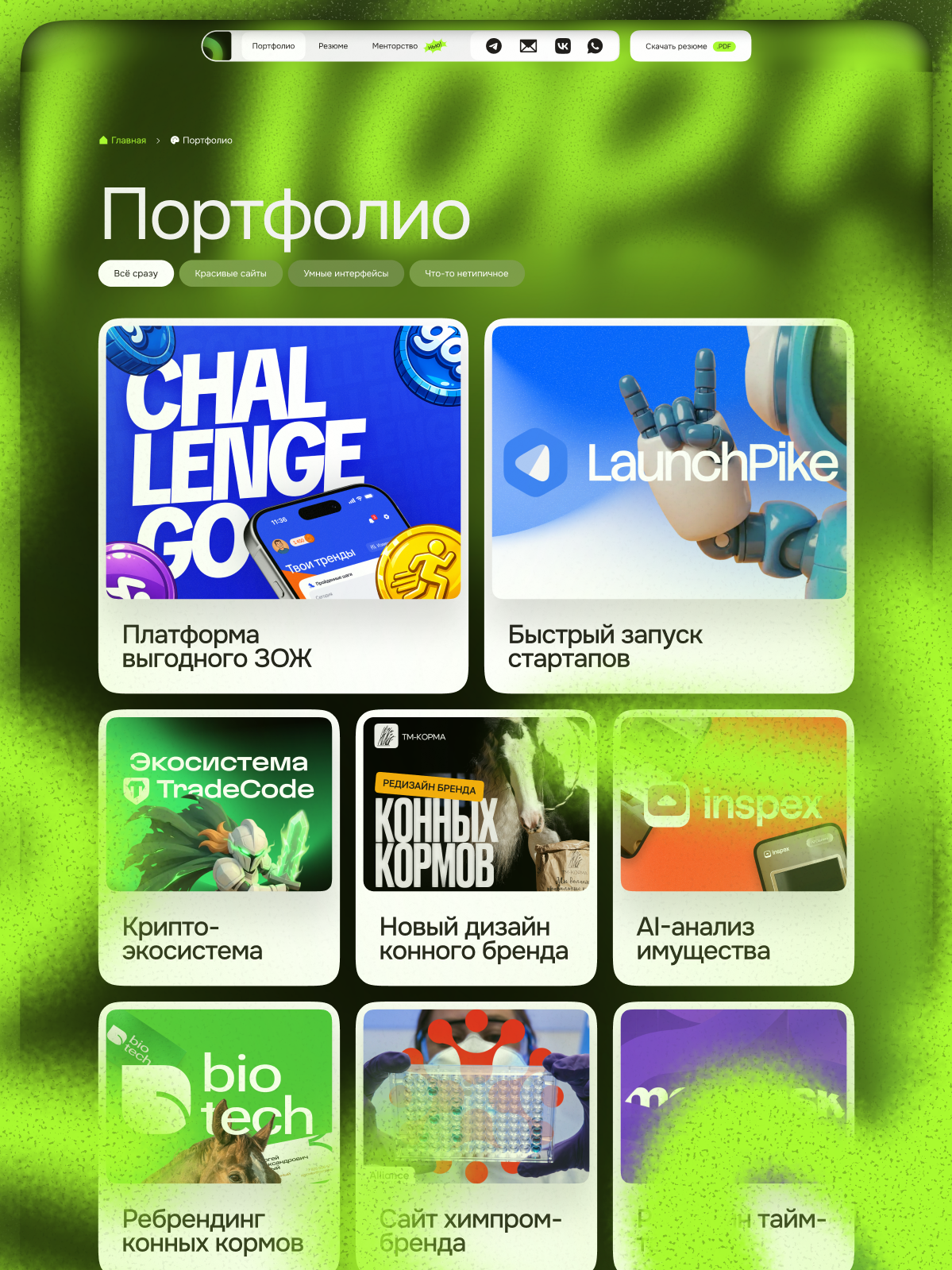Screen dimensions: 952x1270
Task: Click the Портфолио icon in the breadcrumb
Action: [x=174, y=139]
